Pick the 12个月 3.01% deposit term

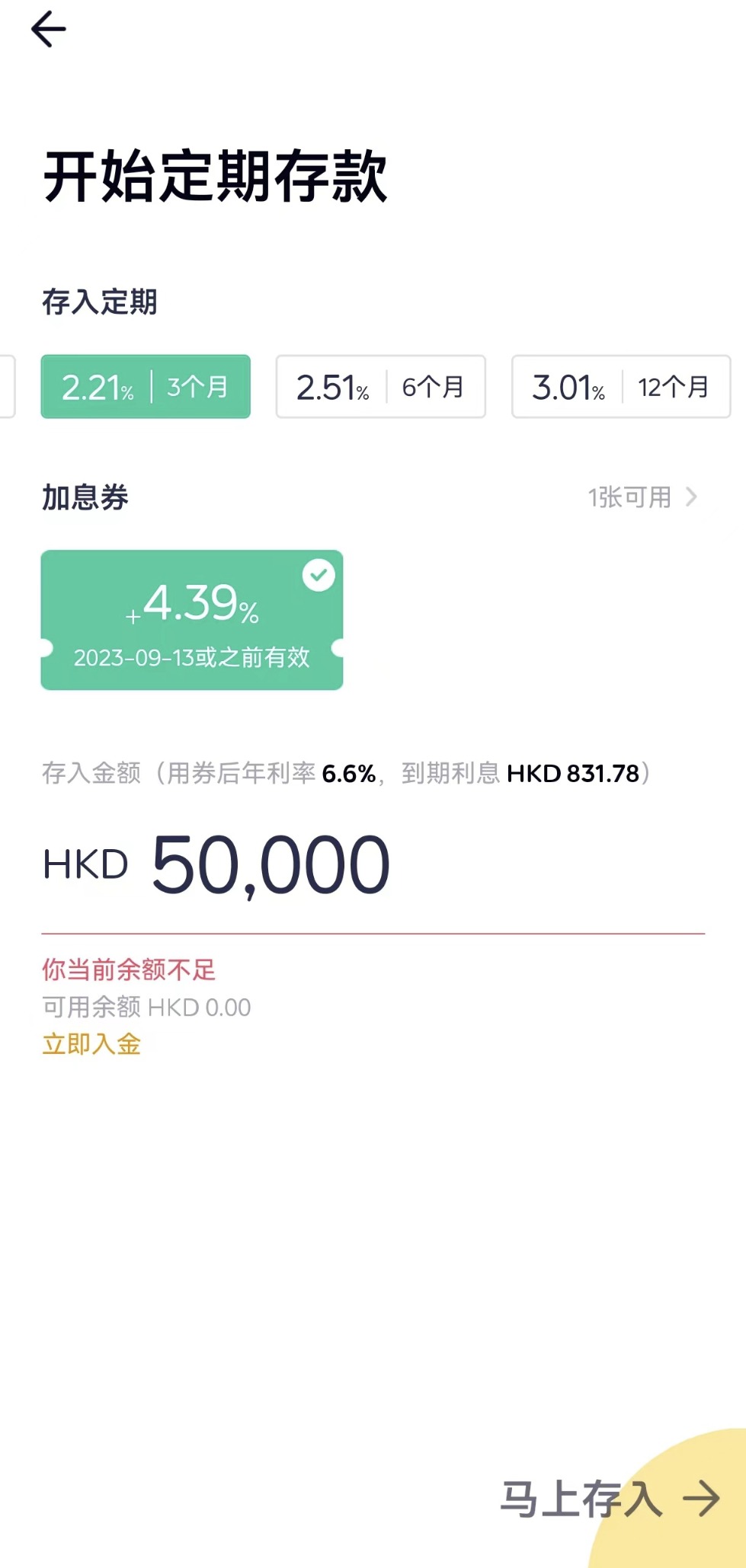620,387
